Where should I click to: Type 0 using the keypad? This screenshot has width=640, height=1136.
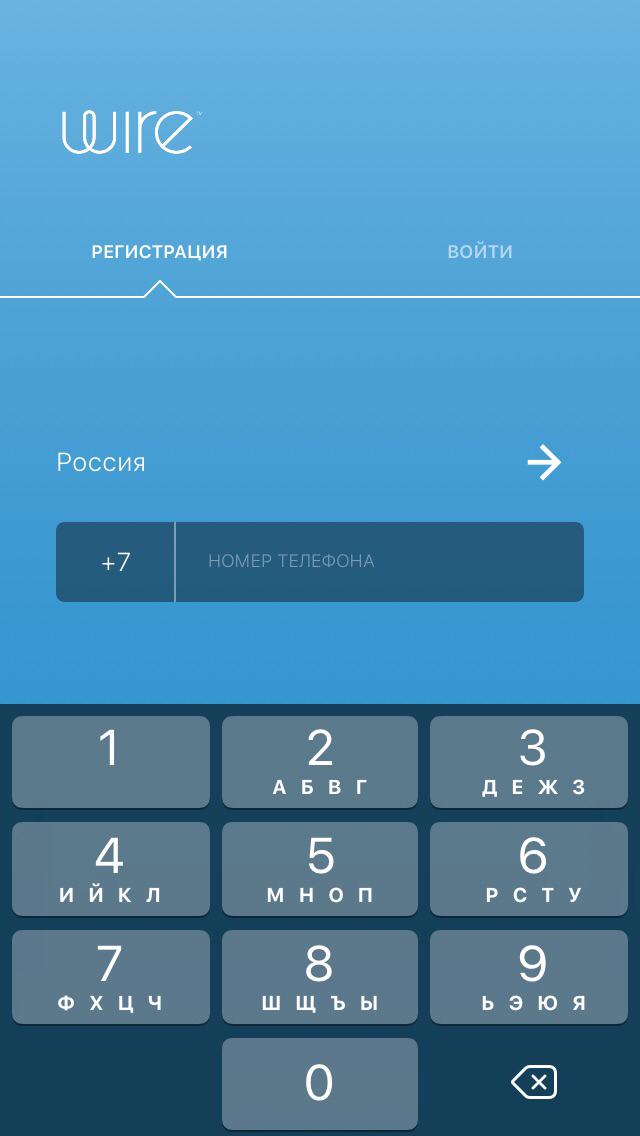tap(320, 1083)
